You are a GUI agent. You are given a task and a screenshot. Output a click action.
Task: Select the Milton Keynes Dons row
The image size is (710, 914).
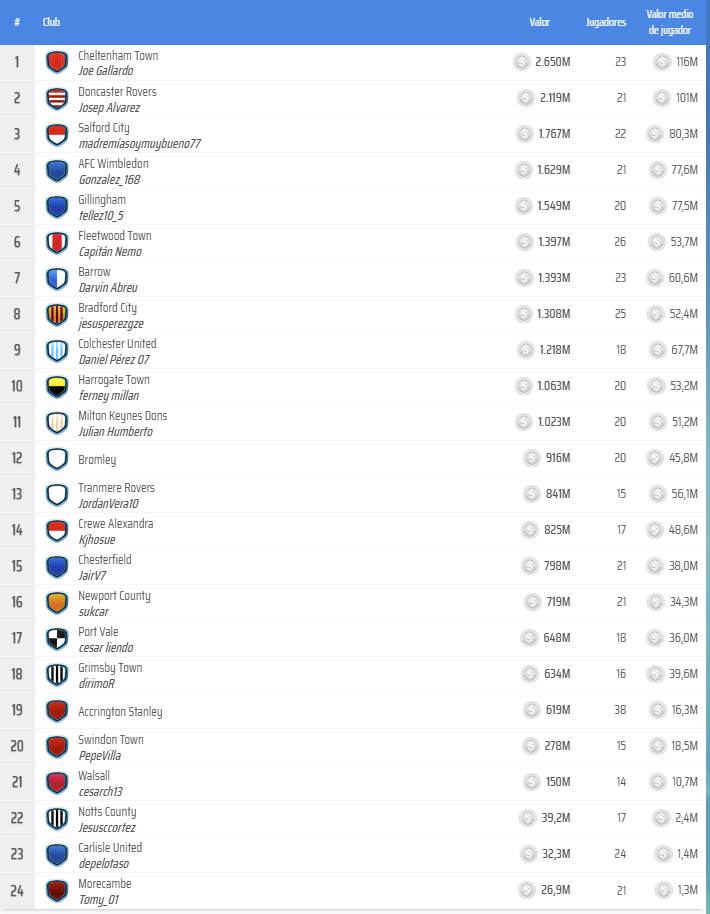123,416
